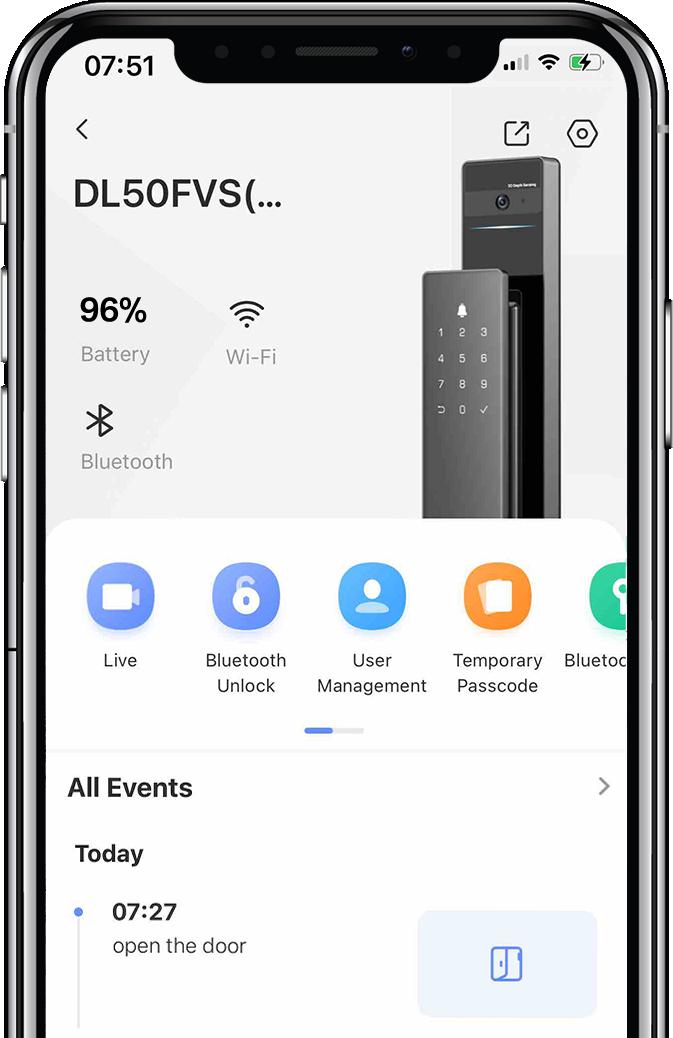
Task: Start the Live video view
Action: pos(120,597)
